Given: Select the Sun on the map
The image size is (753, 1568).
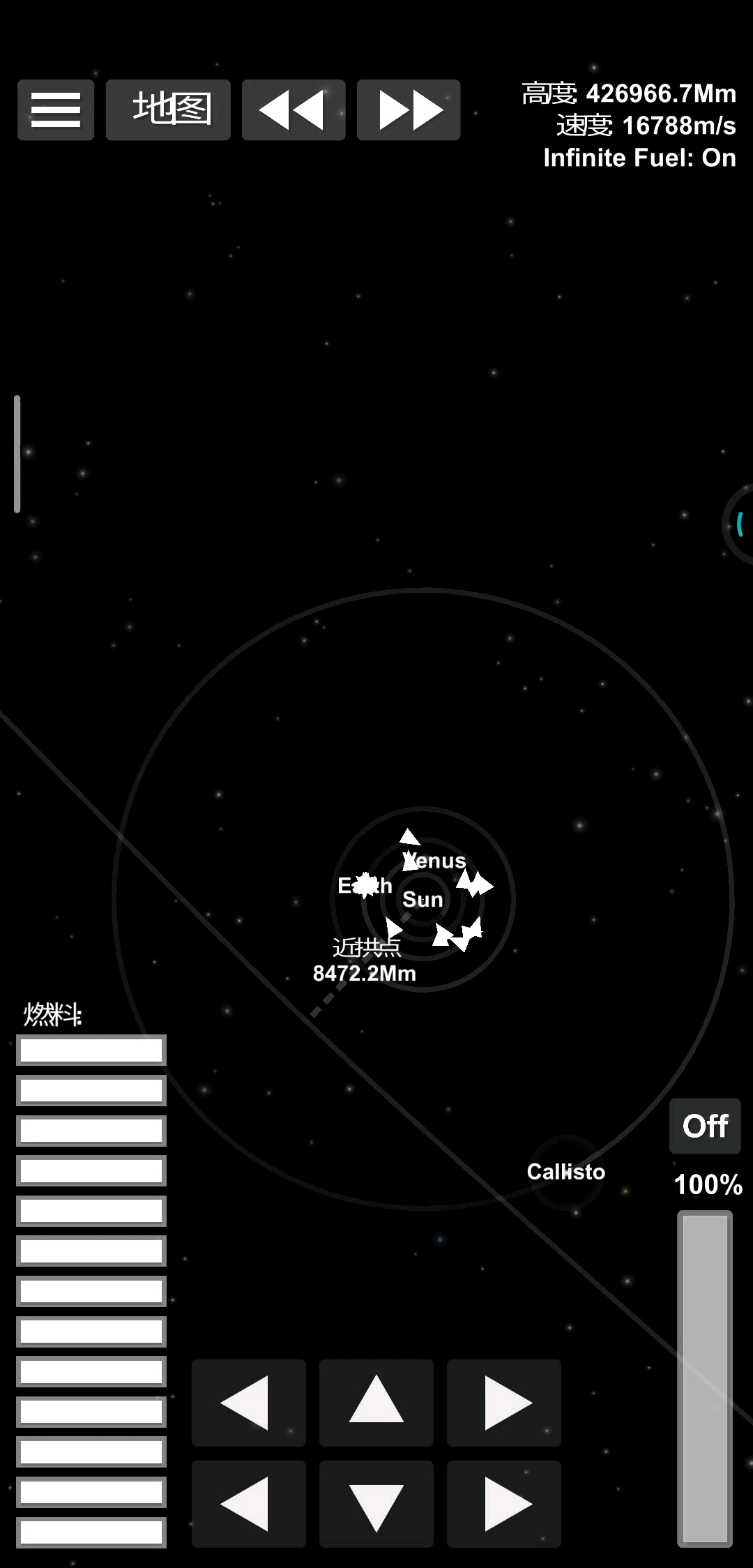Looking at the screenshot, I should coord(423,899).
